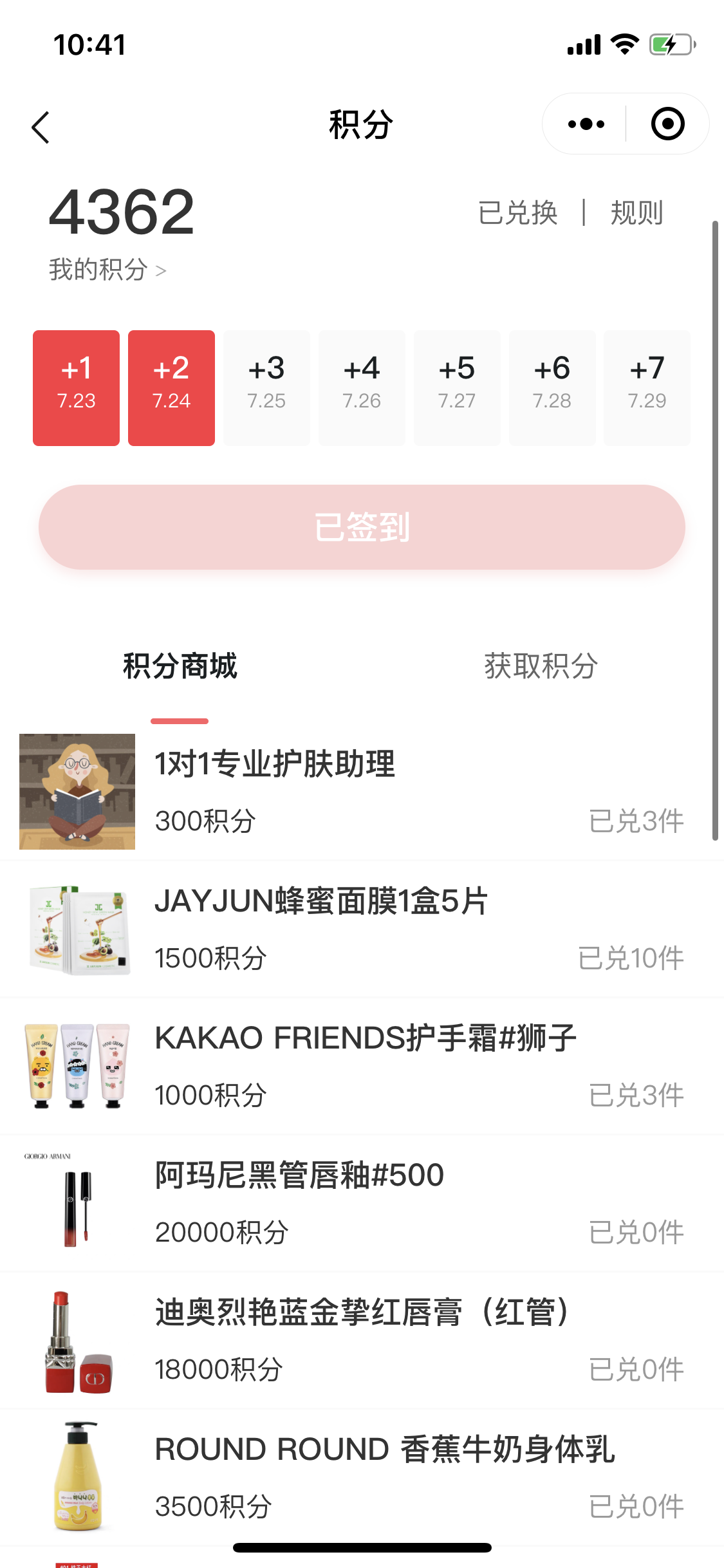Select KAKAO FRIENDS护手霜#狮子 reward
The width and height of the screenshot is (724, 1568).
360,1066
